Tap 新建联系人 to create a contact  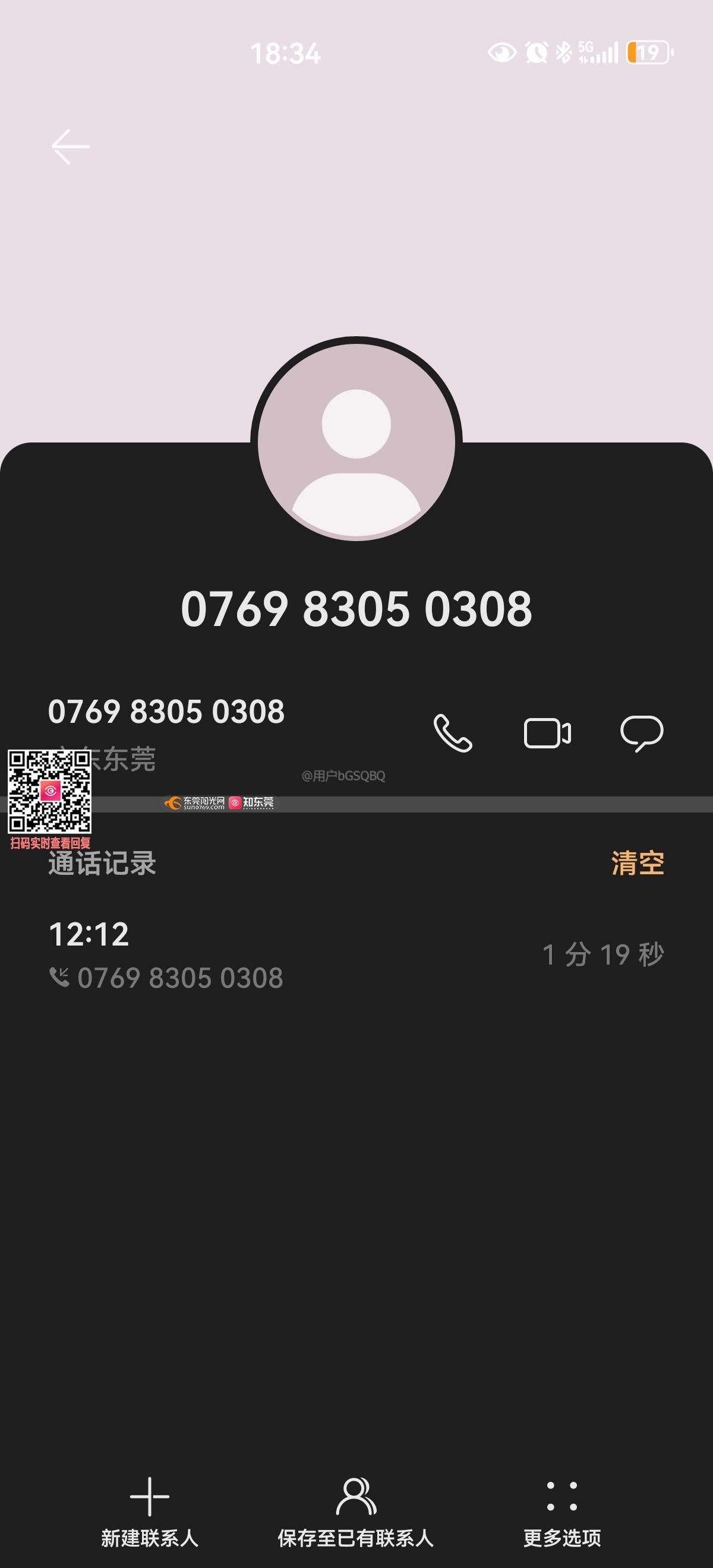(150, 1512)
